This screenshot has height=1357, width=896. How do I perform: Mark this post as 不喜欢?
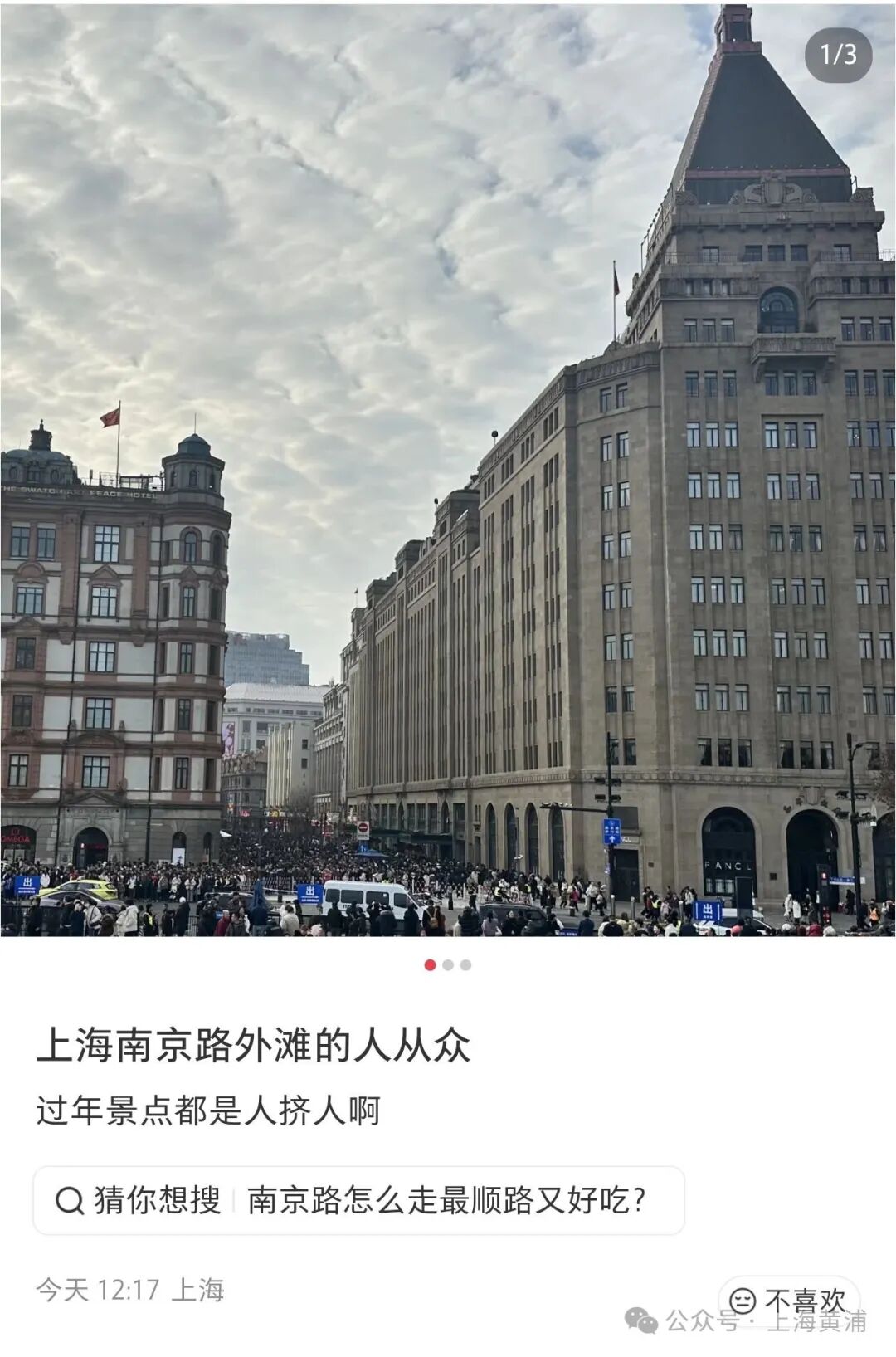click(789, 1300)
